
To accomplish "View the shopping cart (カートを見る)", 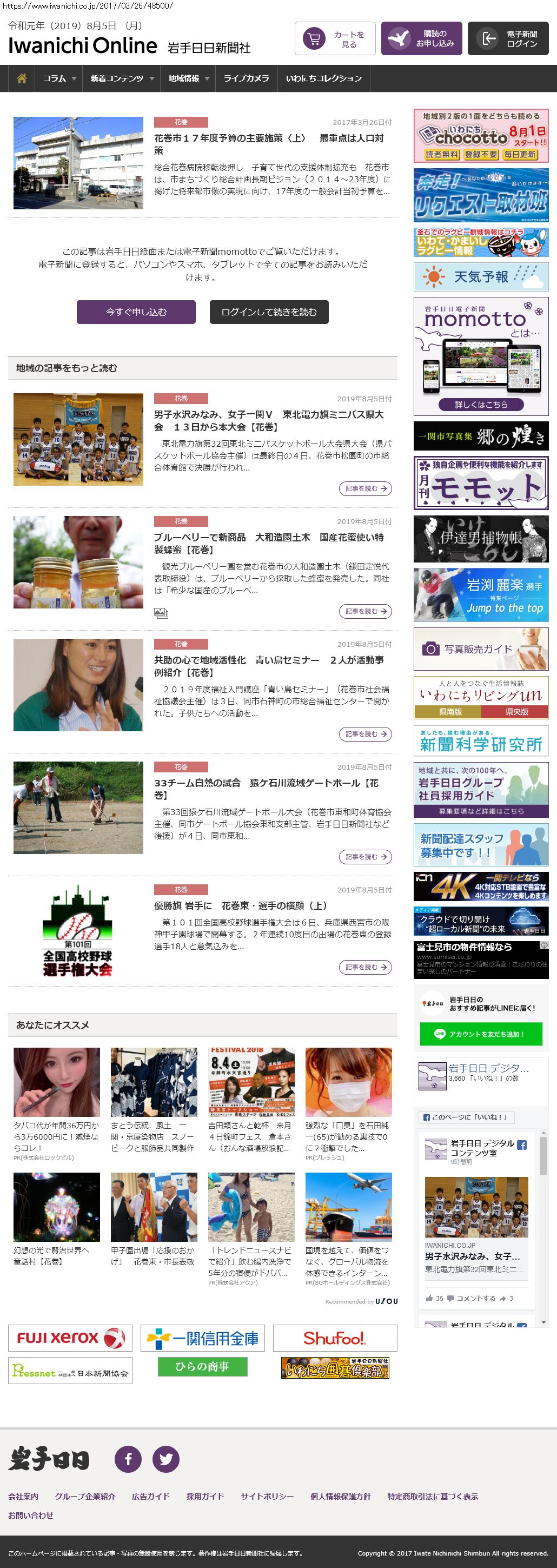I will click(x=335, y=39).
